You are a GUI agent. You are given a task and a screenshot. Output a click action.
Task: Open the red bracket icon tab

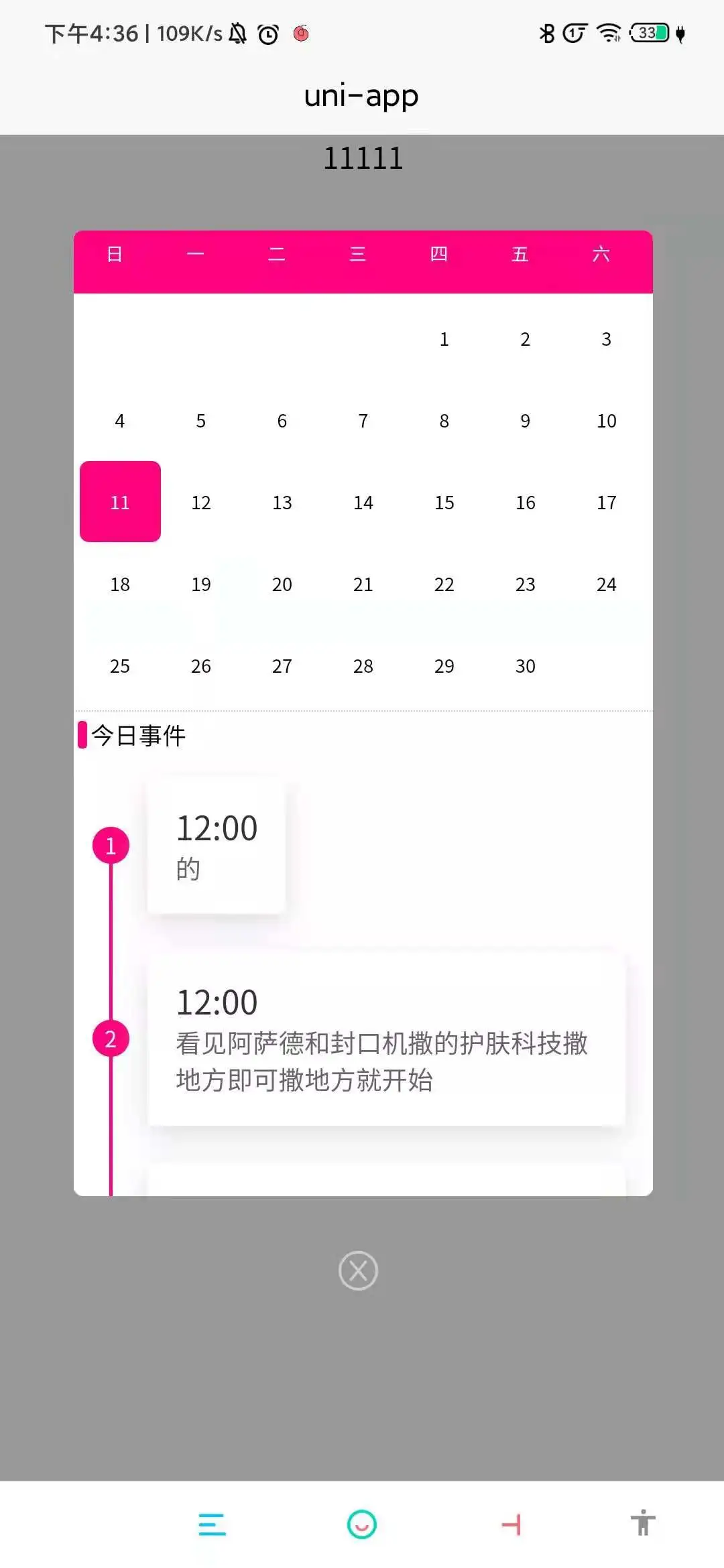point(511,1524)
